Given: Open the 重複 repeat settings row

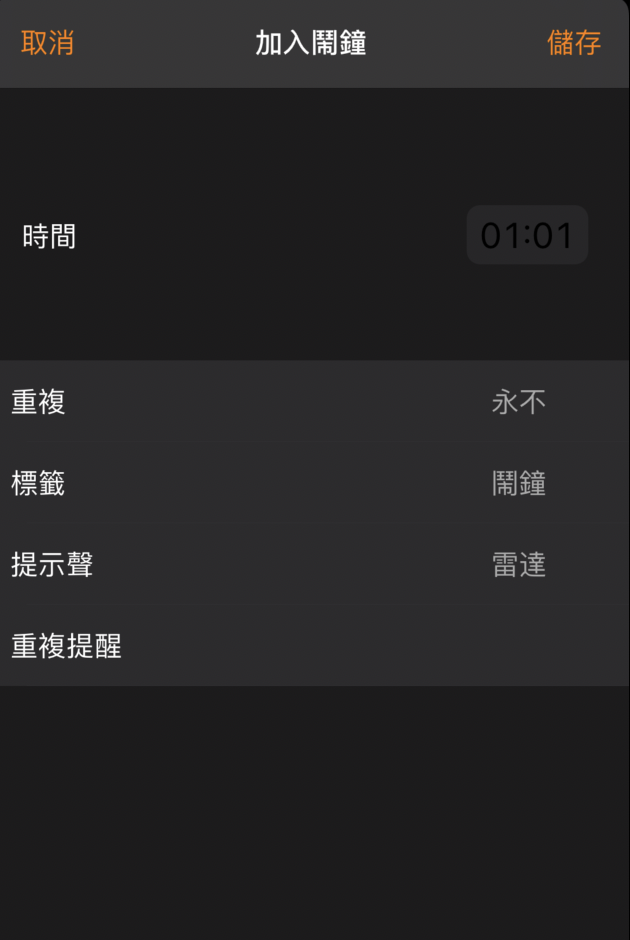Looking at the screenshot, I should [315, 402].
